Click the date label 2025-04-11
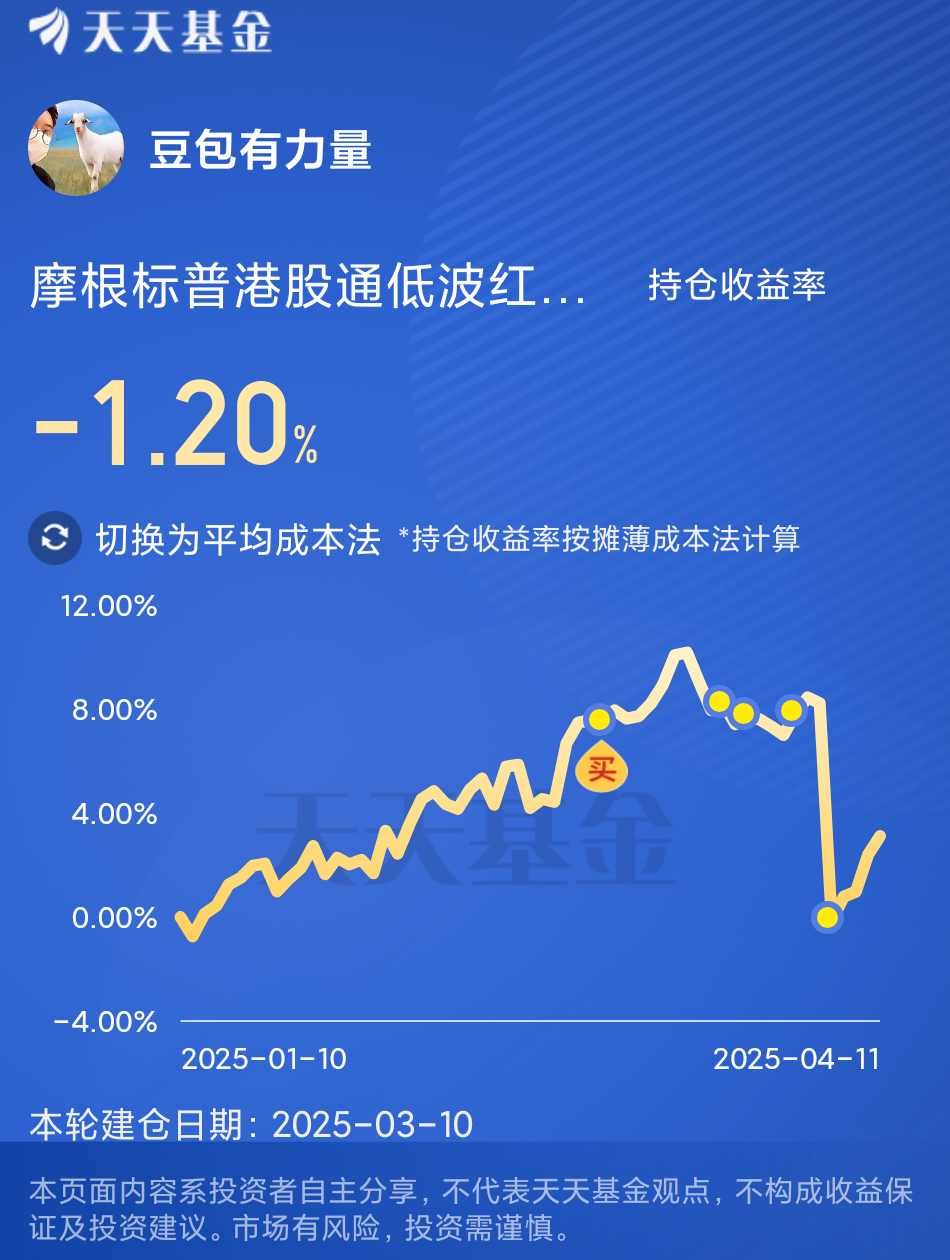The image size is (950, 1260). 797,1056
